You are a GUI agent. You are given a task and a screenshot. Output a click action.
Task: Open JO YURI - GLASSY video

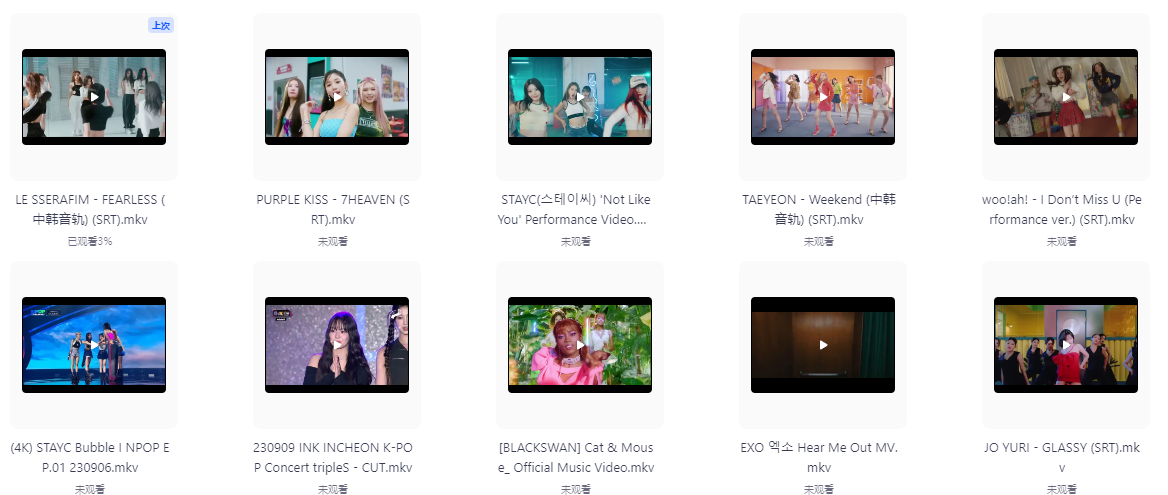(x=1066, y=345)
